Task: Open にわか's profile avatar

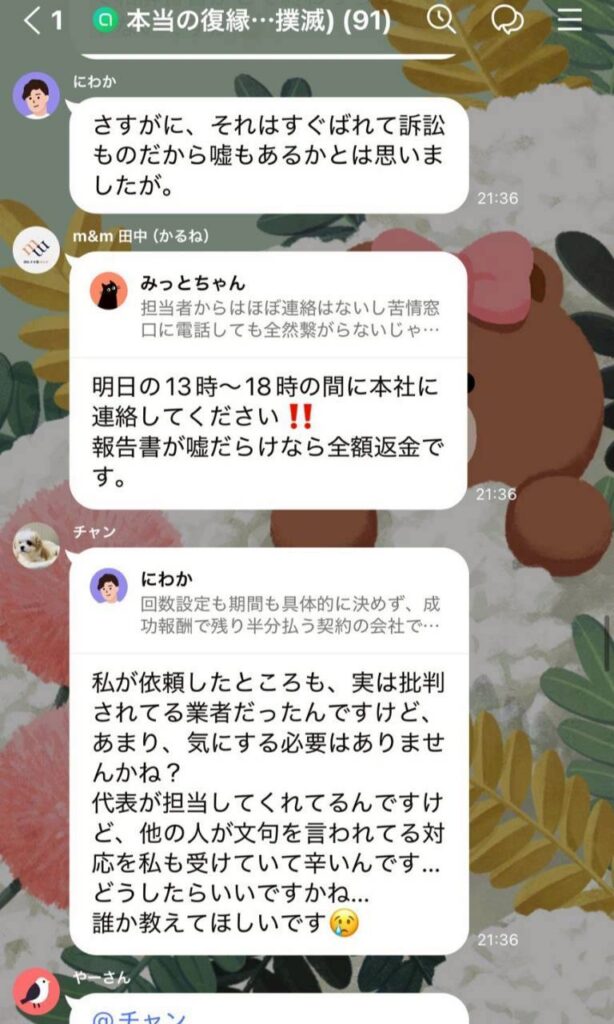Action: click(x=35, y=96)
